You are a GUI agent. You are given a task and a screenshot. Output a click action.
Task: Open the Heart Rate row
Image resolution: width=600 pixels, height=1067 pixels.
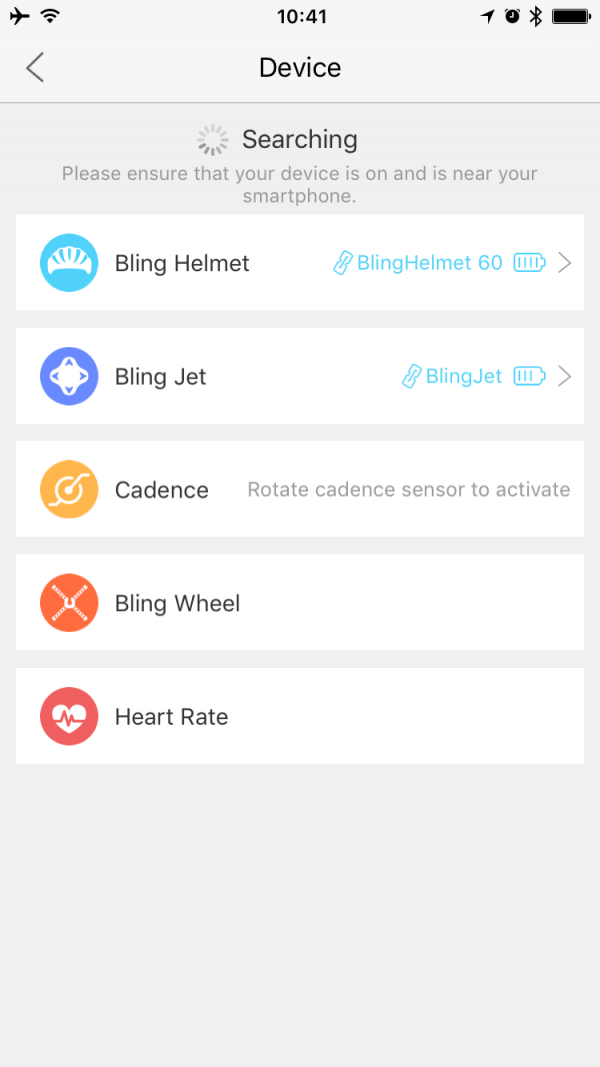click(x=300, y=716)
